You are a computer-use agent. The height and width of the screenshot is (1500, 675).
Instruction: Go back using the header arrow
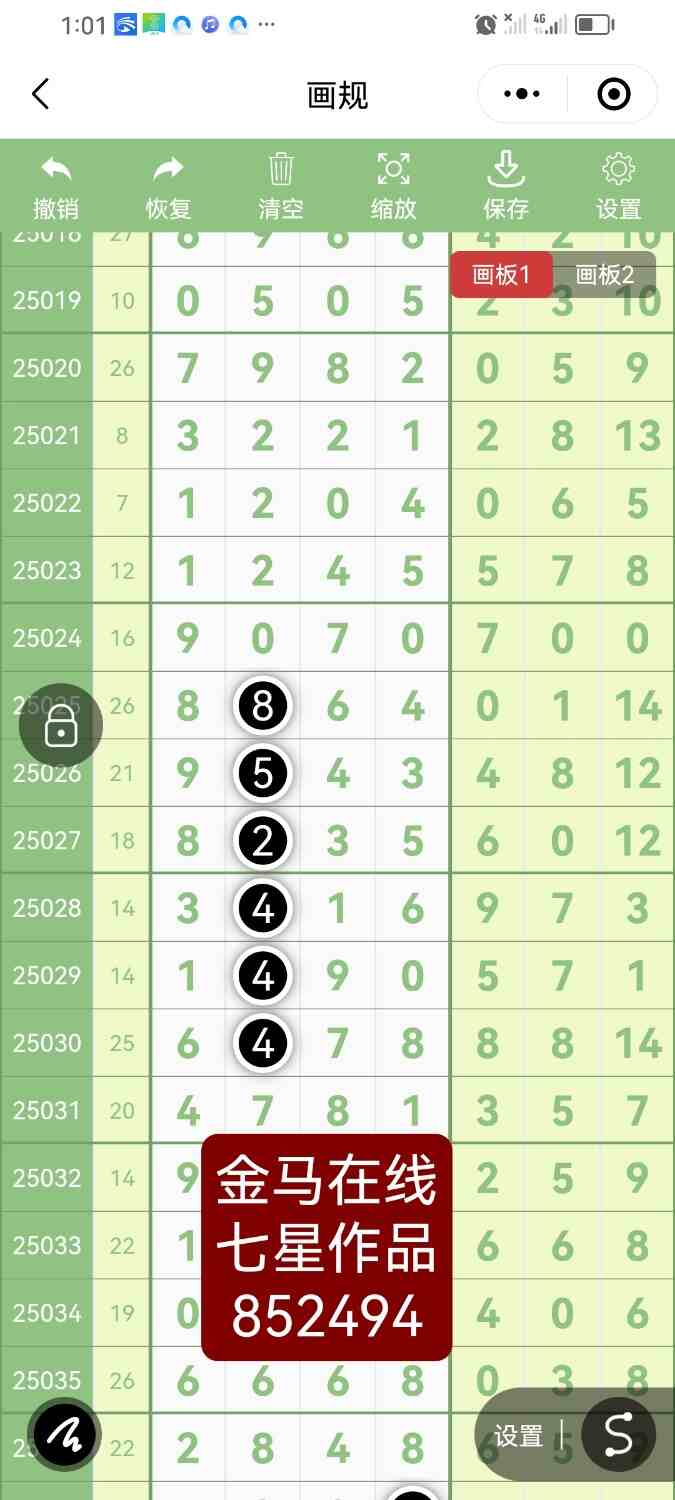41,95
